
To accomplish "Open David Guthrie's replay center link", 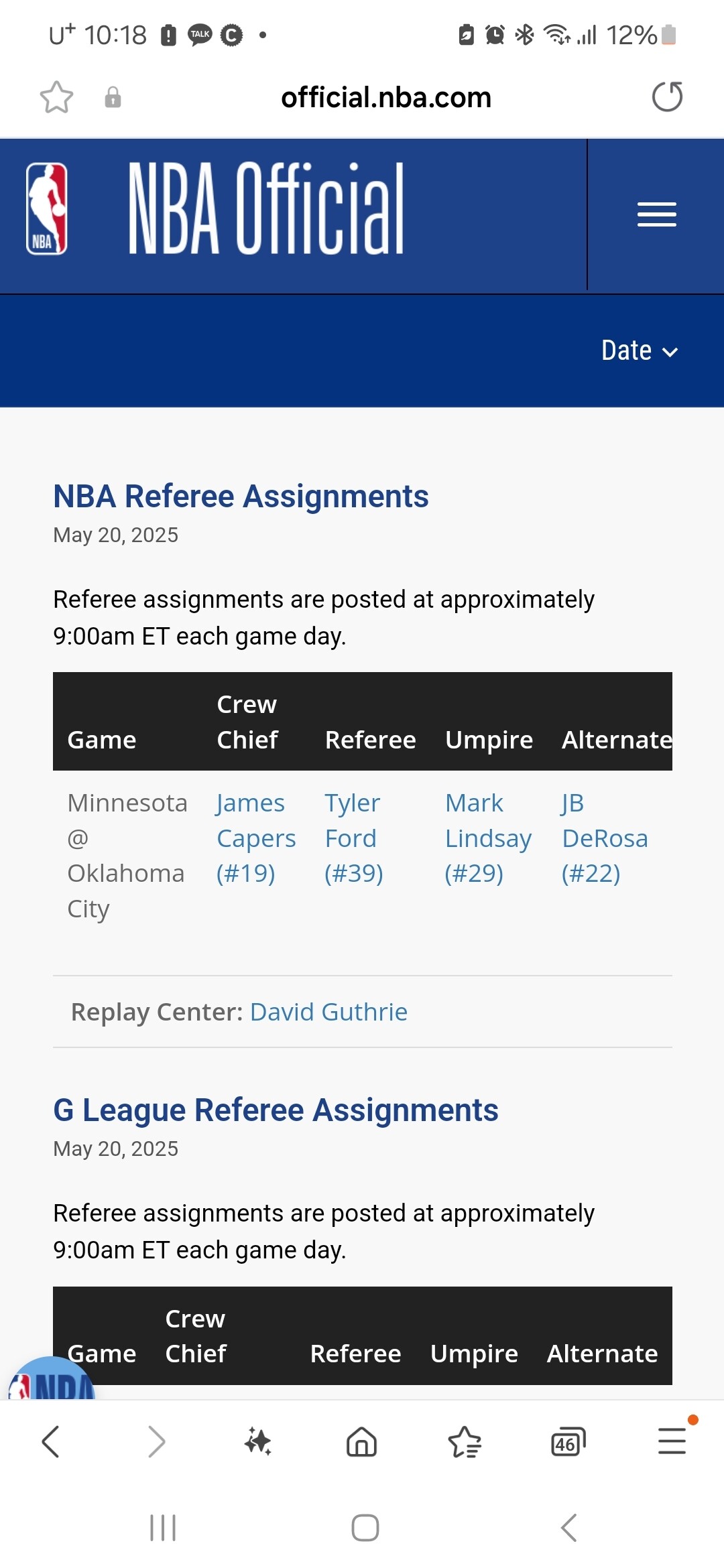I will tap(328, 1012).
